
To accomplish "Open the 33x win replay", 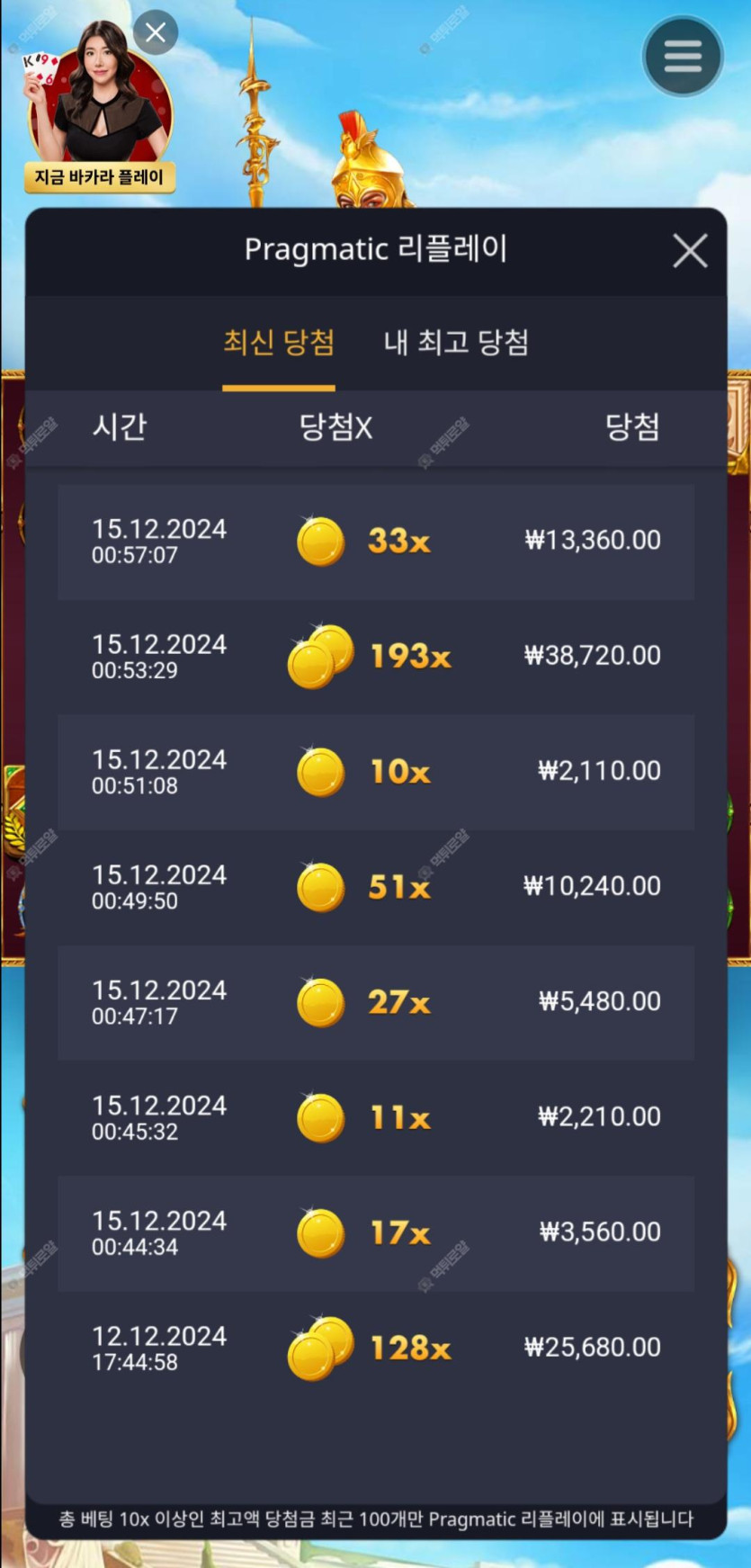I will [x=376, y=542].
